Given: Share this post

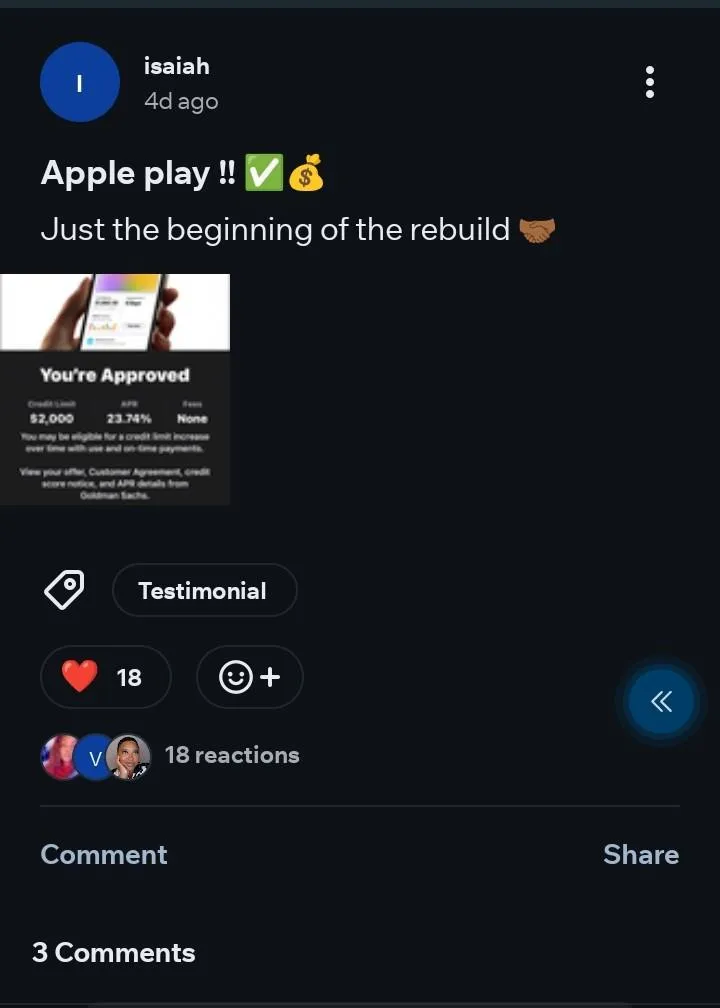Looking at the screenshot, I should pos(640,855).
